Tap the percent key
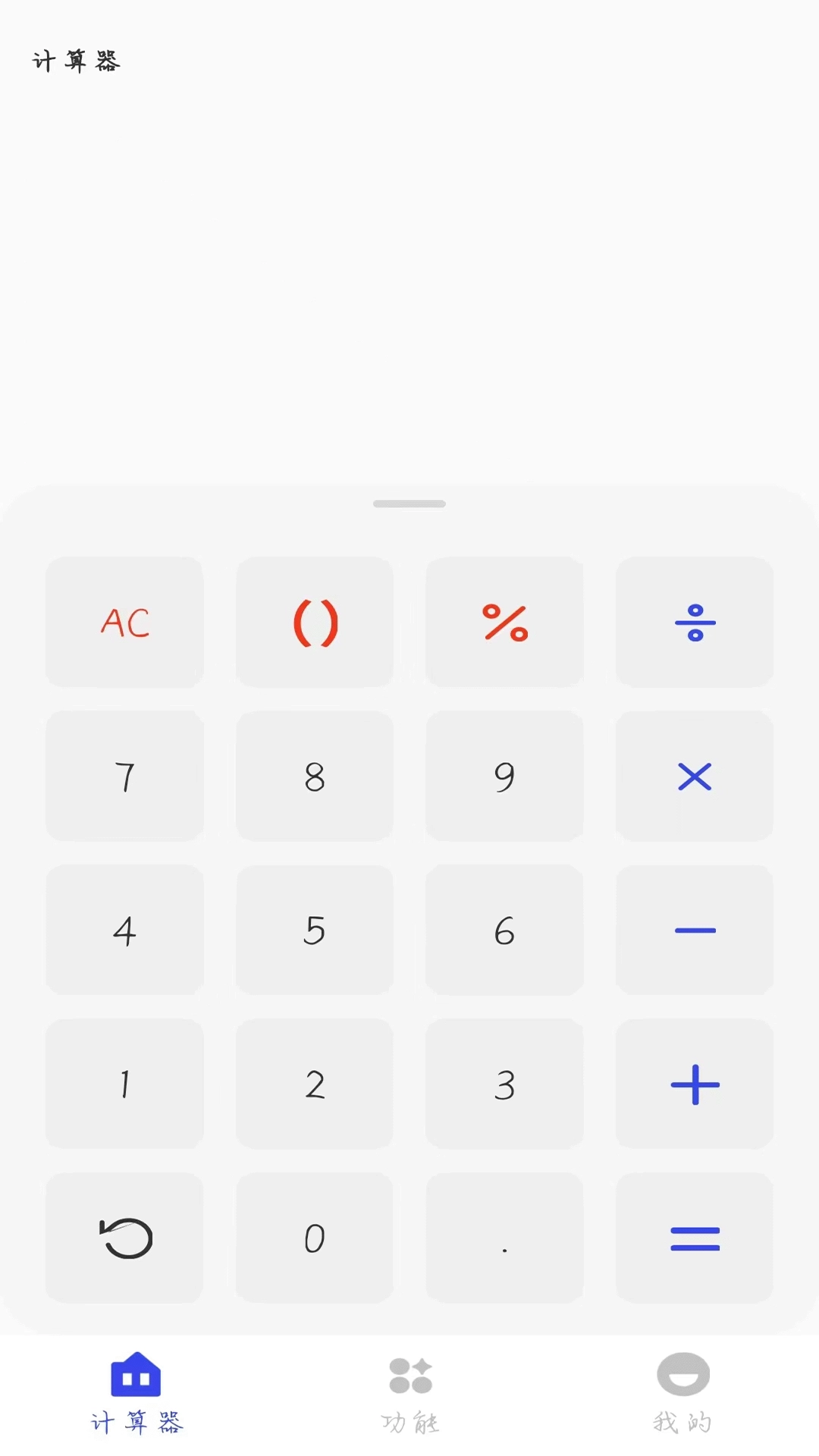Screen dimensions: 819x1456 tap(505, 623)
